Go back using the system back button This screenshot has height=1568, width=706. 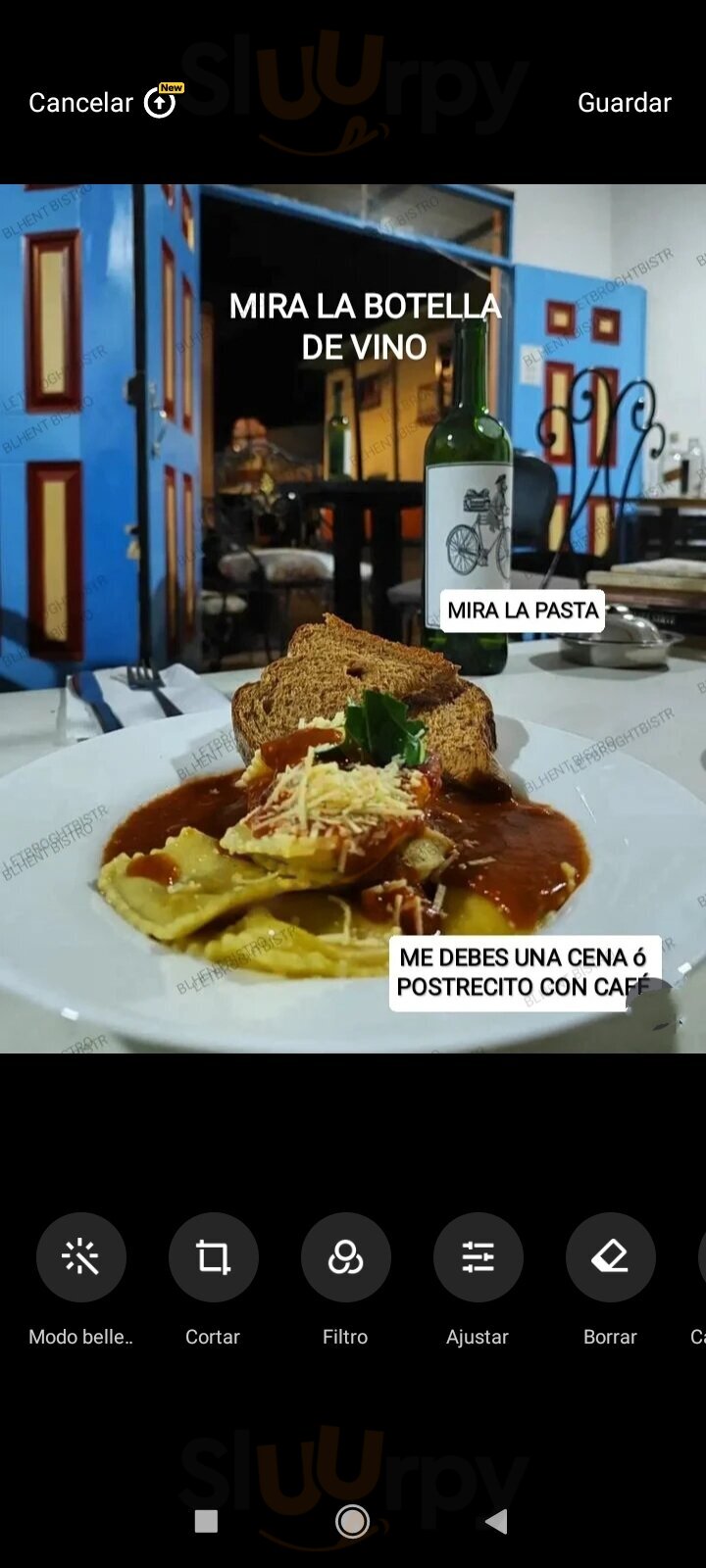(x=496, y=1521)
